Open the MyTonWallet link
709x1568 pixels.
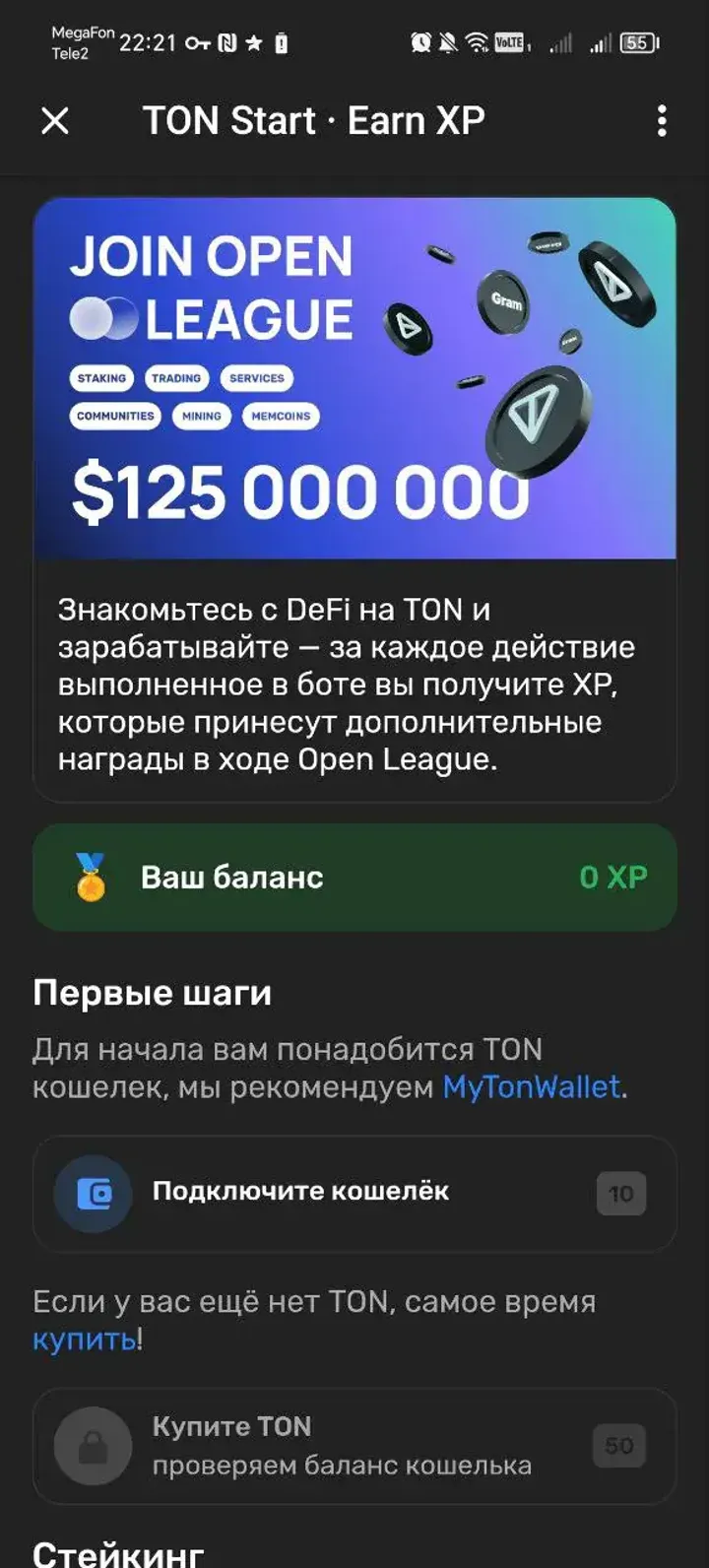point(531,1088)
